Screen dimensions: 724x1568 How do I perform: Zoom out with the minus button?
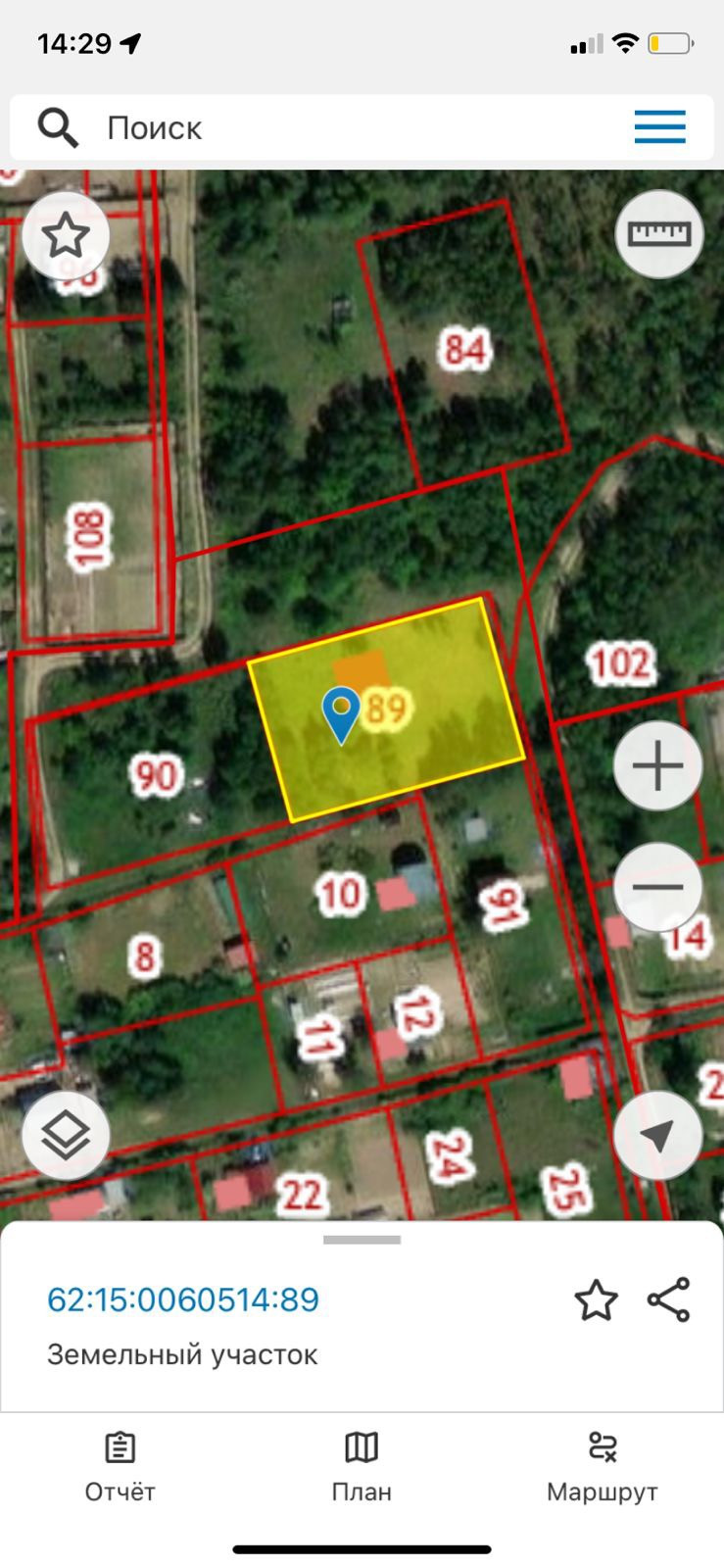[x=658, y=887]
